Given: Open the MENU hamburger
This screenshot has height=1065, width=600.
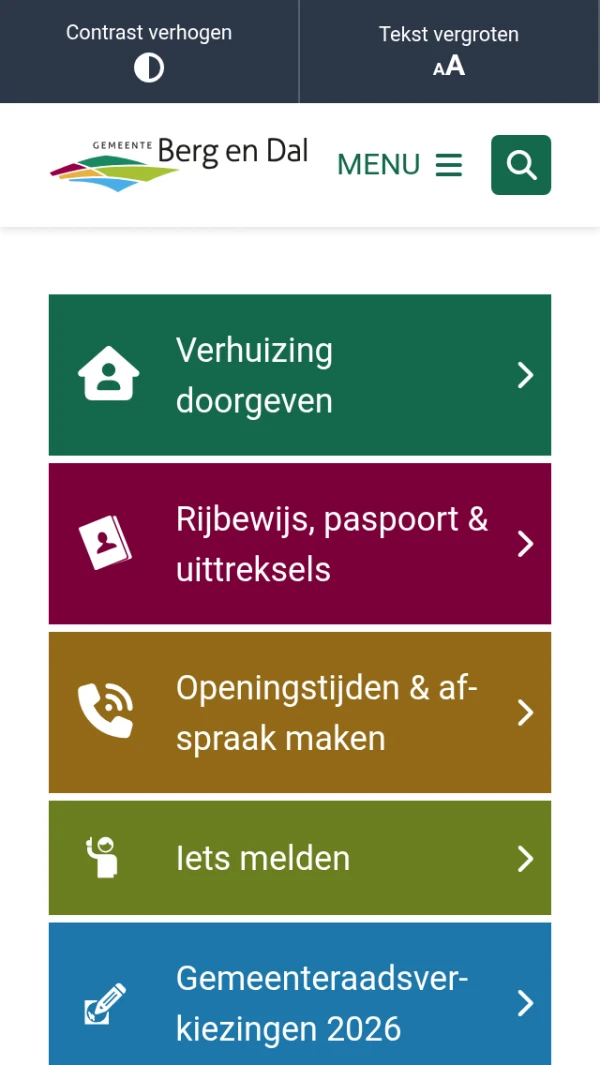Looking at the screenshot, I should point(400,165).
